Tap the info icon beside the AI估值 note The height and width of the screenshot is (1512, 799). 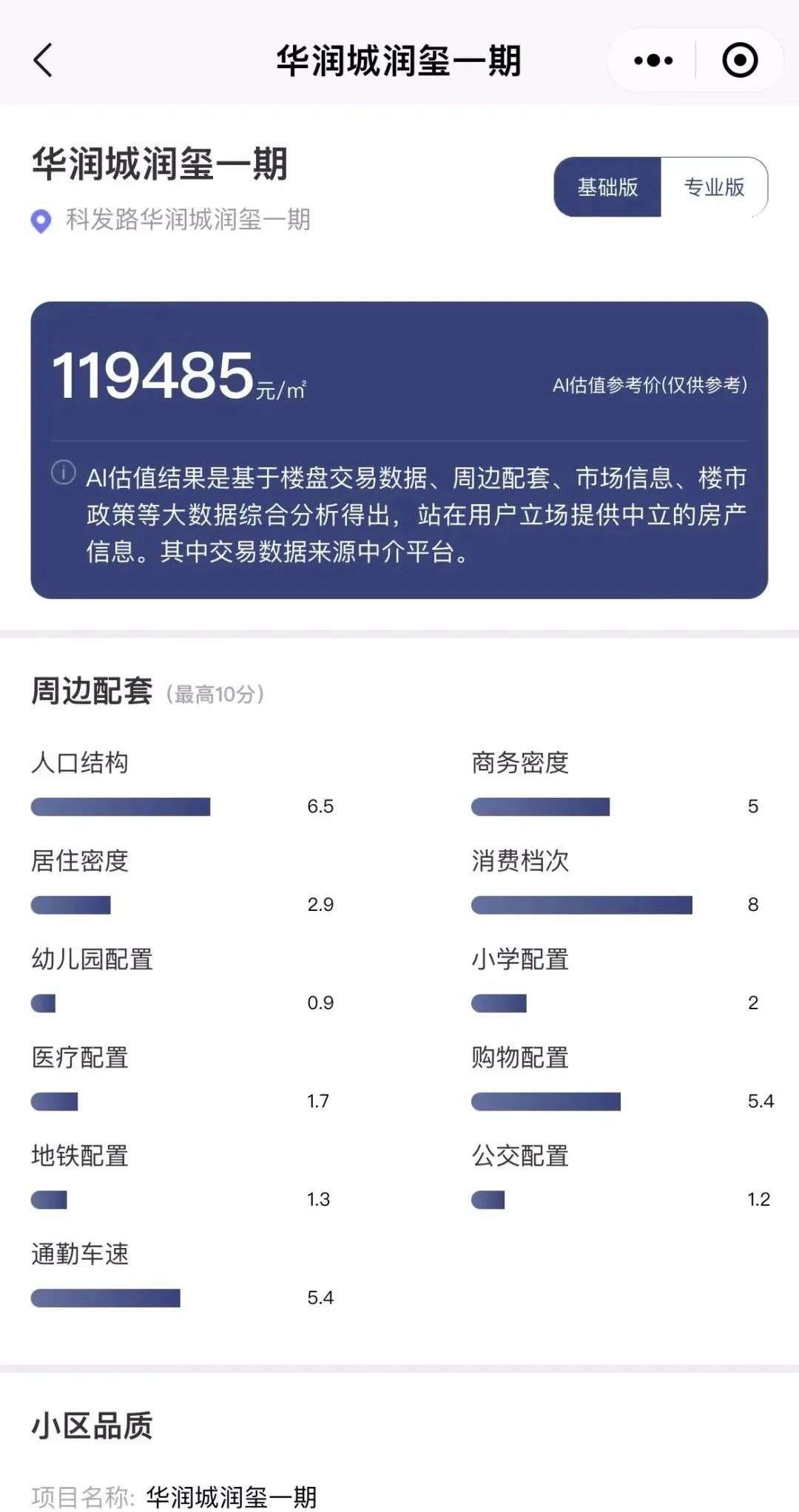pyautogui.click(x=64, y=472)
